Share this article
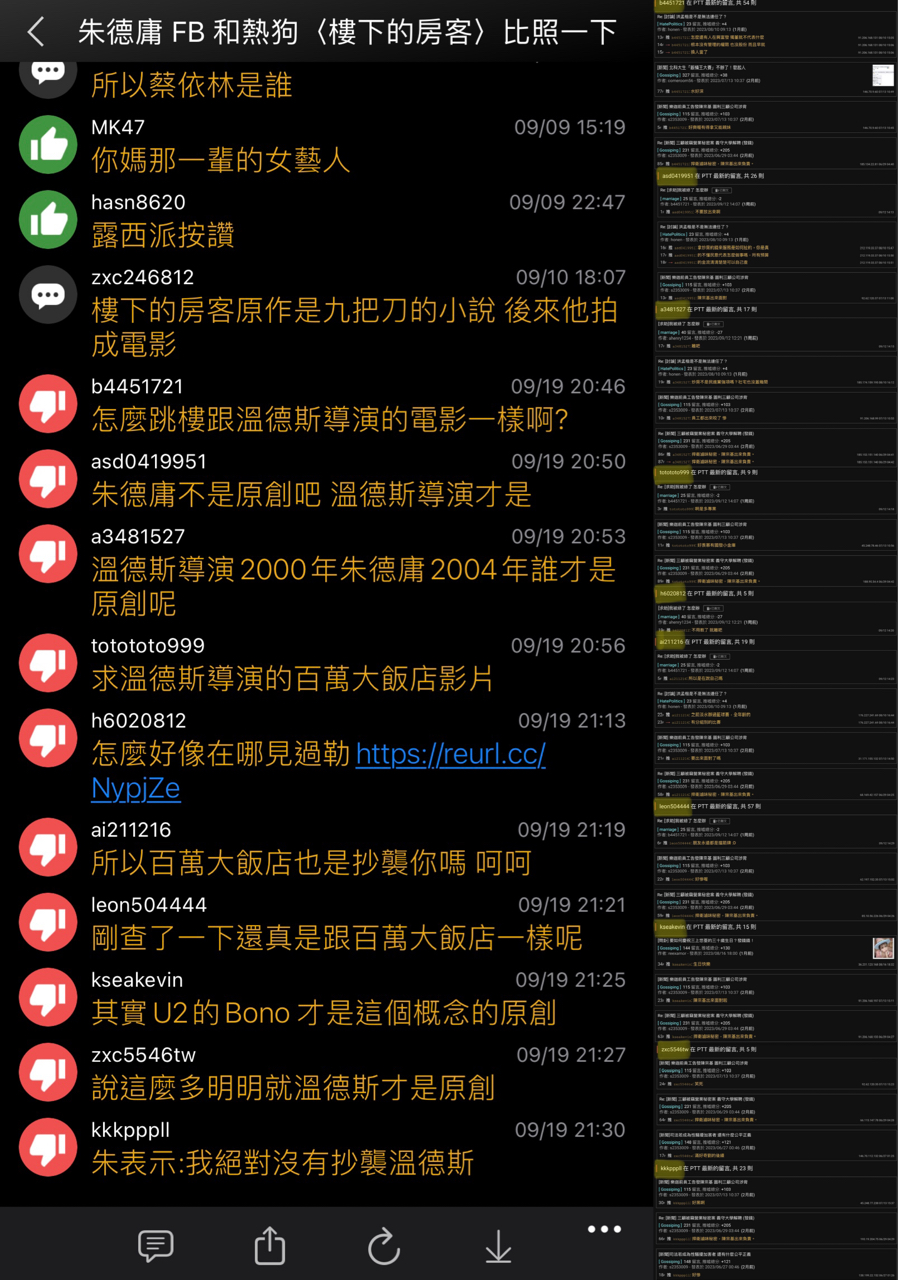Viewport: 898px width, 1280px height. pos(269,1246)
